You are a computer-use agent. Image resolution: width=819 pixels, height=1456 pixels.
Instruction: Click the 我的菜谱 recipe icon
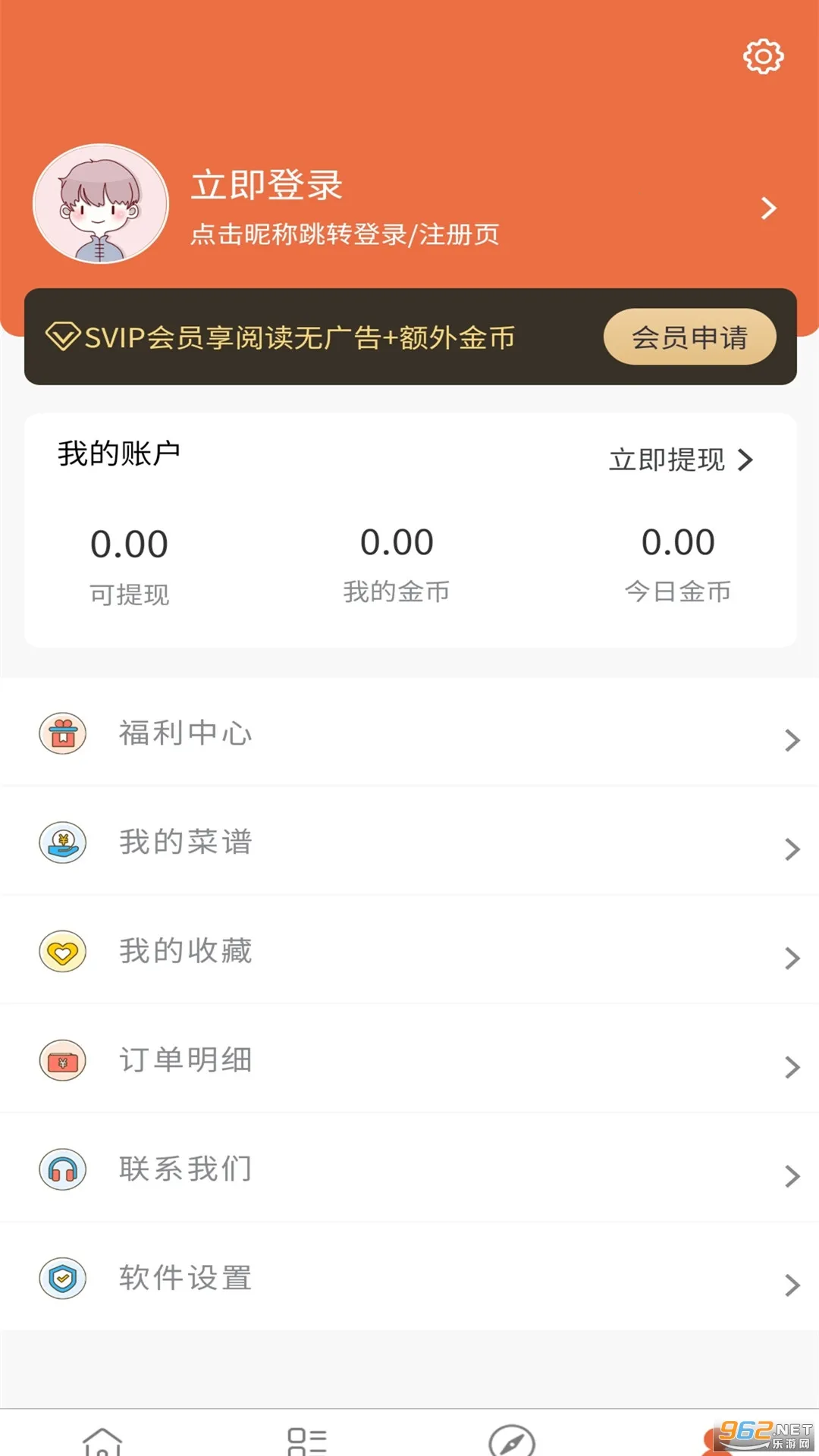tap(63, 842)
